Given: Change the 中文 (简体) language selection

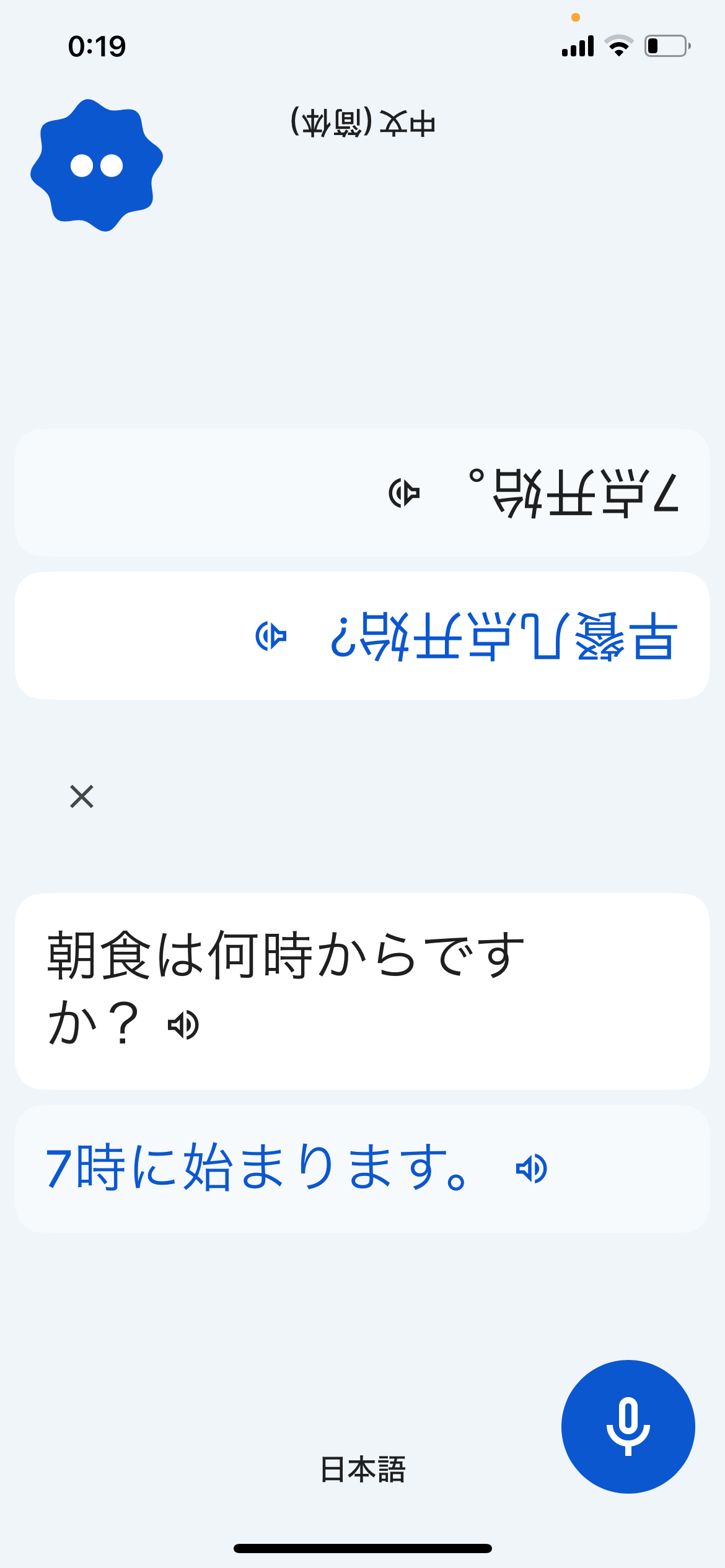Looking at the screenshot, I should pyautogui.click(x=362, y=123).
